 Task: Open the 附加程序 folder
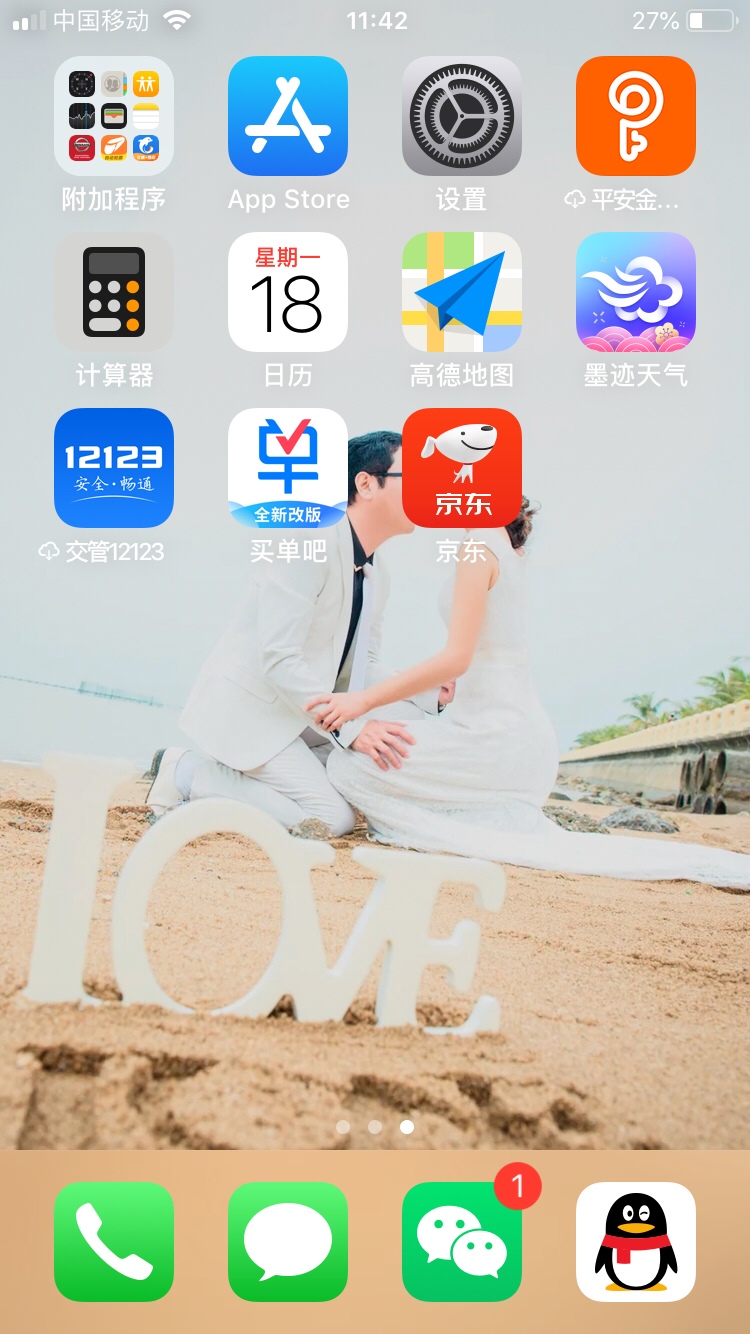114,116
